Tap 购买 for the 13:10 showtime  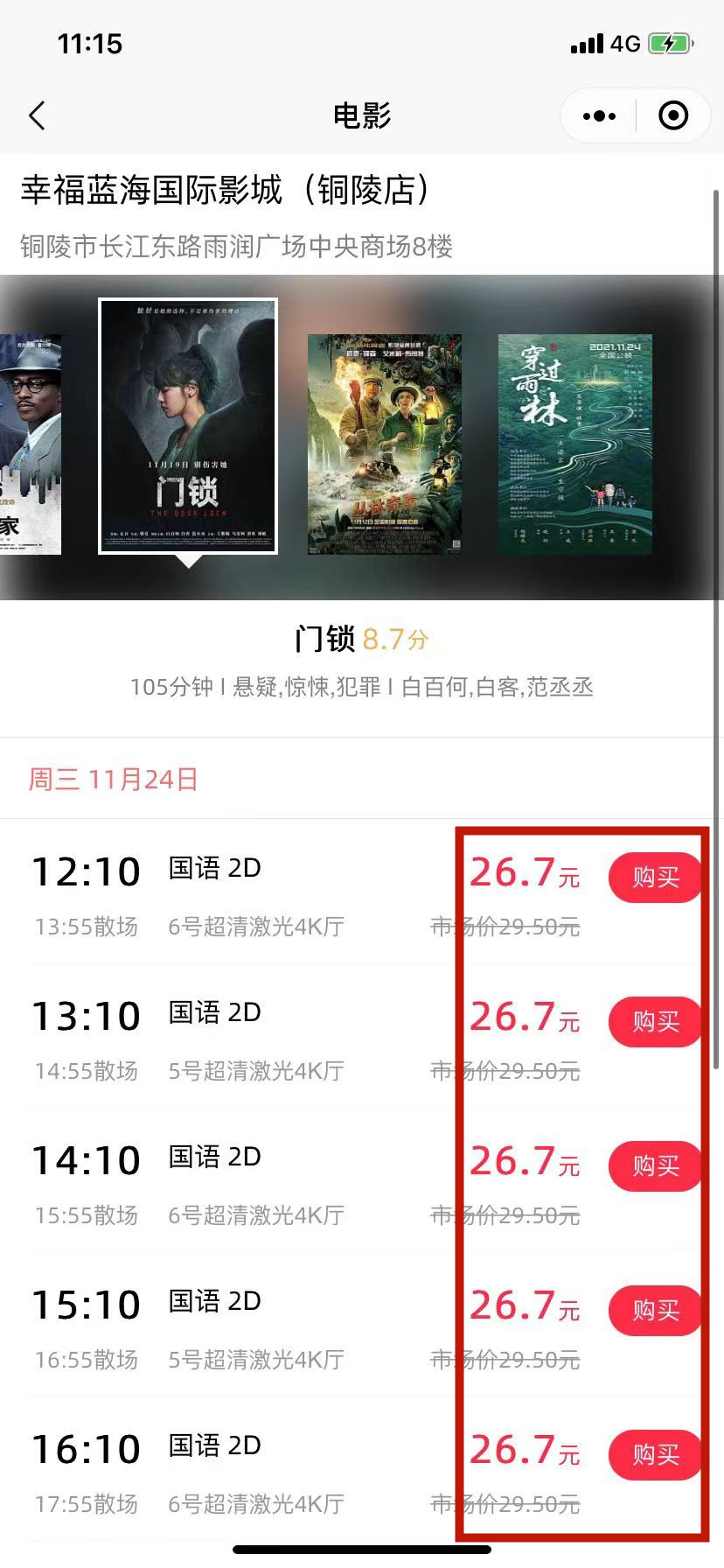tap(655, 1021)
